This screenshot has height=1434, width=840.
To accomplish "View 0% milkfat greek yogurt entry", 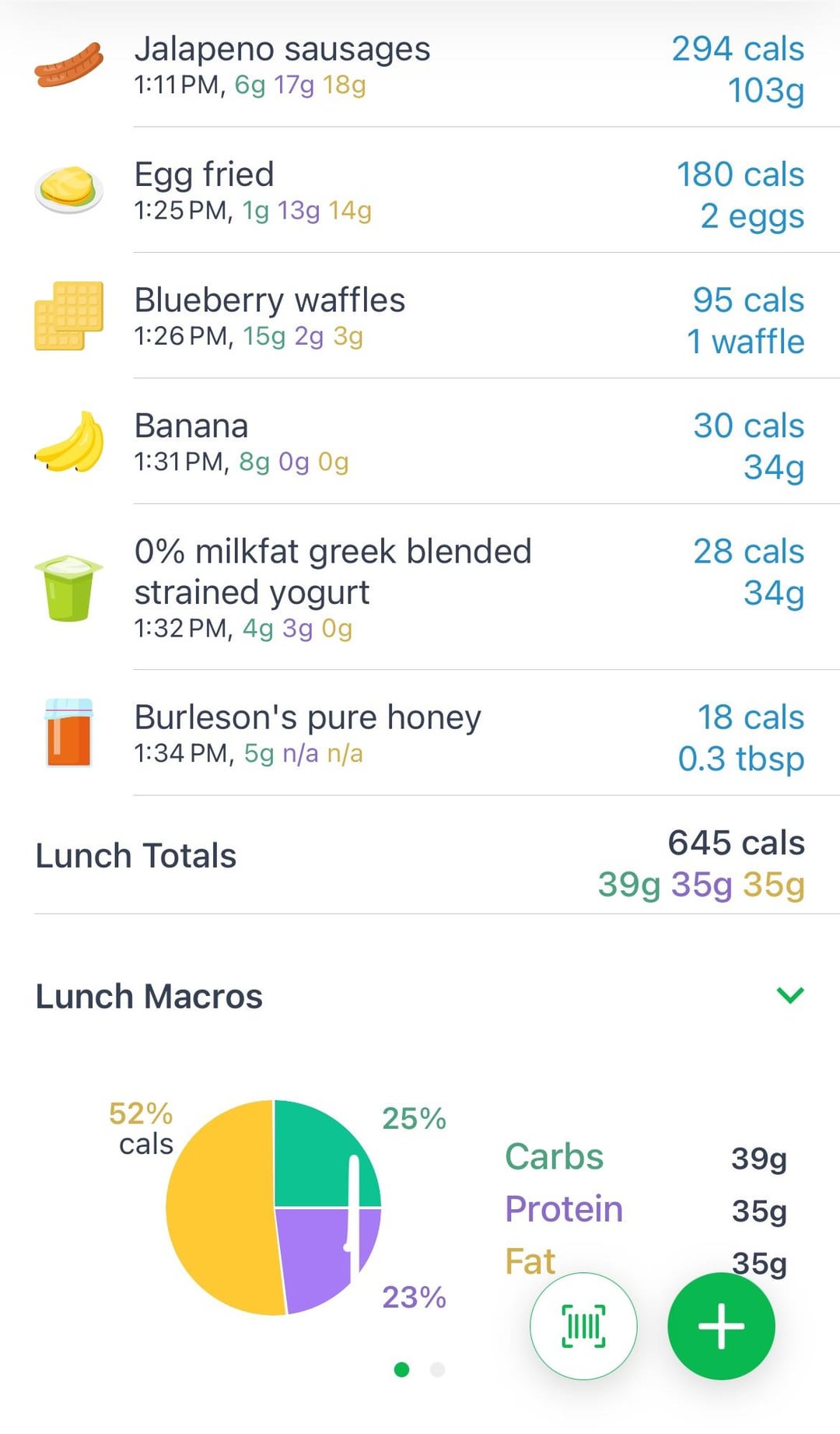I will coord(420,587).
